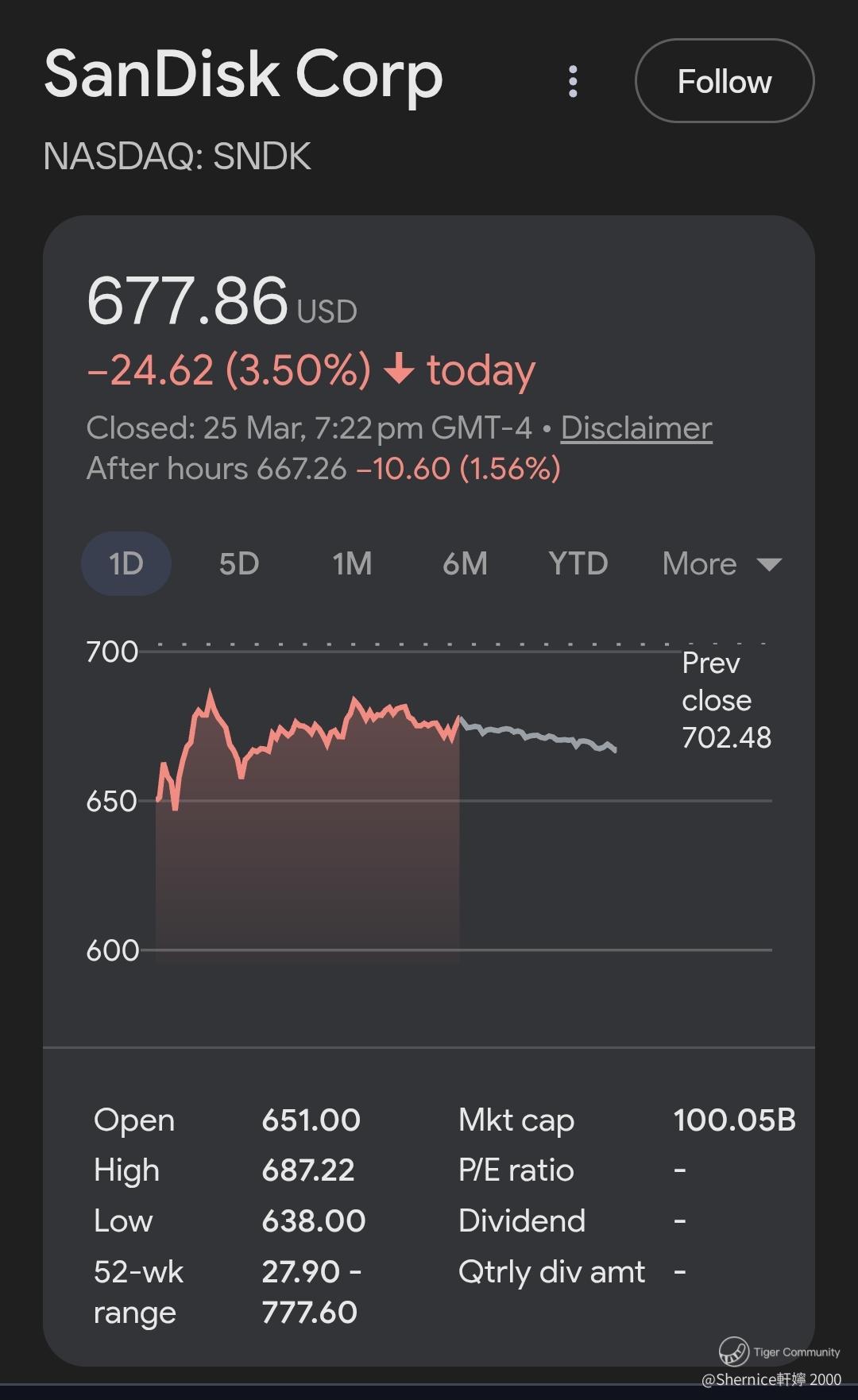The image size is (858, 1400).
Task: Switch chart to YTD
Action: pos(578,563)
